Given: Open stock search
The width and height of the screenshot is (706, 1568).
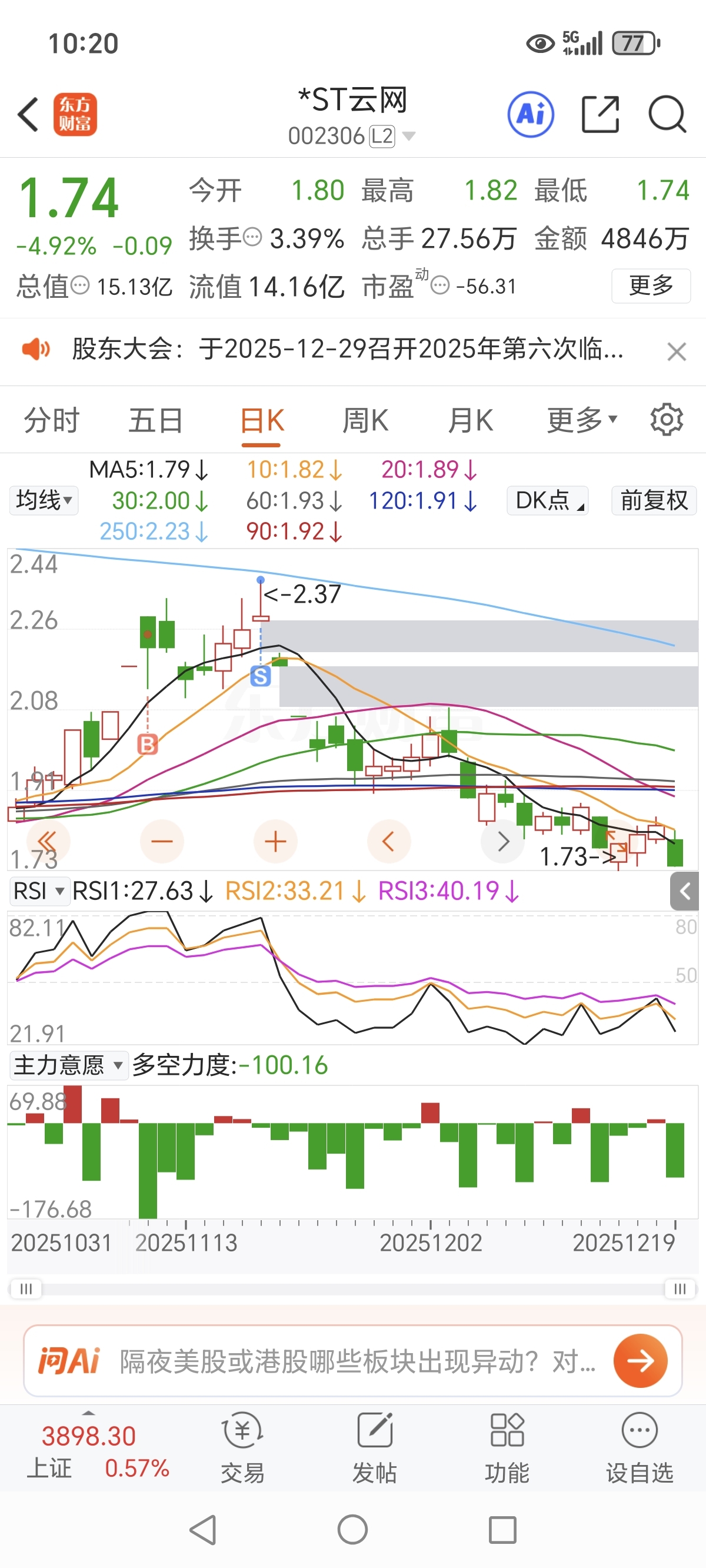Looking at the screenshot, I should [667, 114].
